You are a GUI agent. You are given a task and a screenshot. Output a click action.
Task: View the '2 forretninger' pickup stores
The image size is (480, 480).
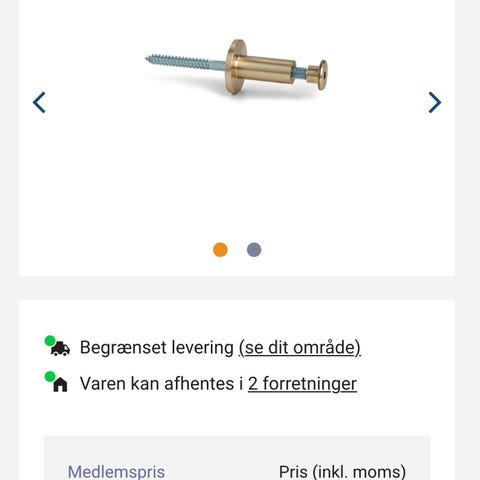[302, 384]
